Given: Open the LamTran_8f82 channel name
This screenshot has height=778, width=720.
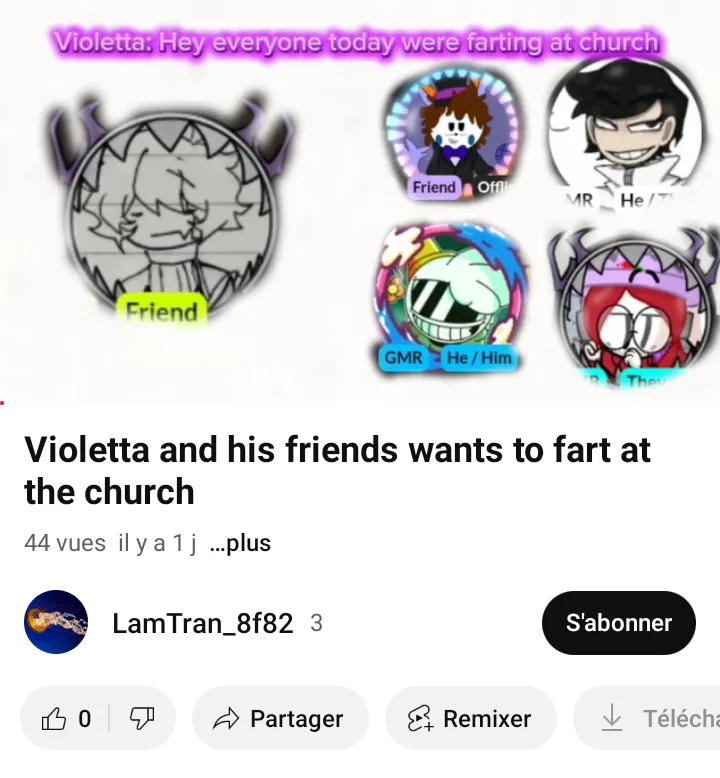Looking at the screenshot, I should coord(202,623).
